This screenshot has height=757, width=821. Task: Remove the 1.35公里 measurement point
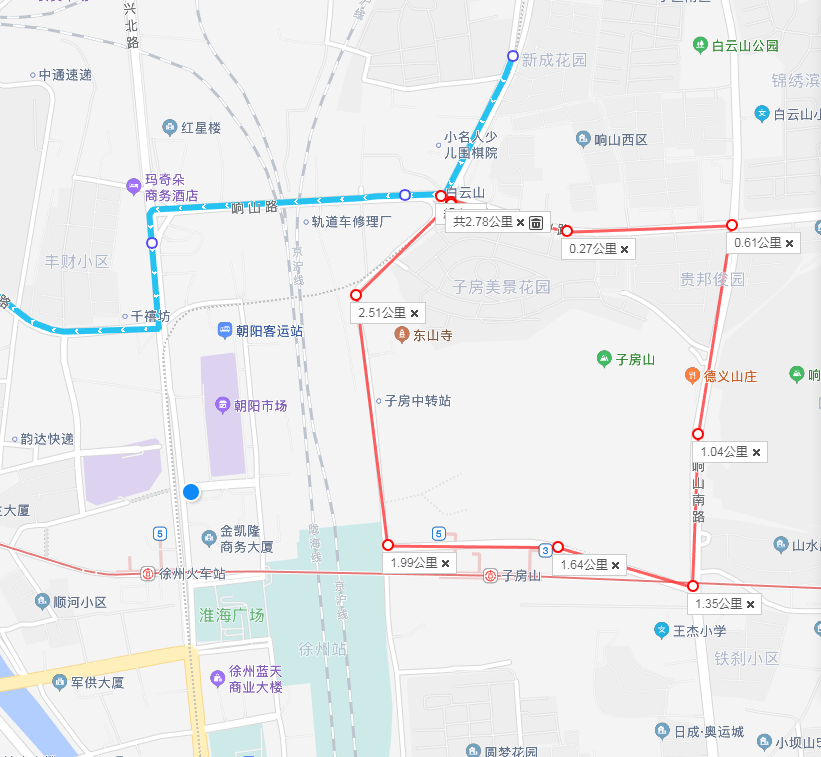point(750,604)
